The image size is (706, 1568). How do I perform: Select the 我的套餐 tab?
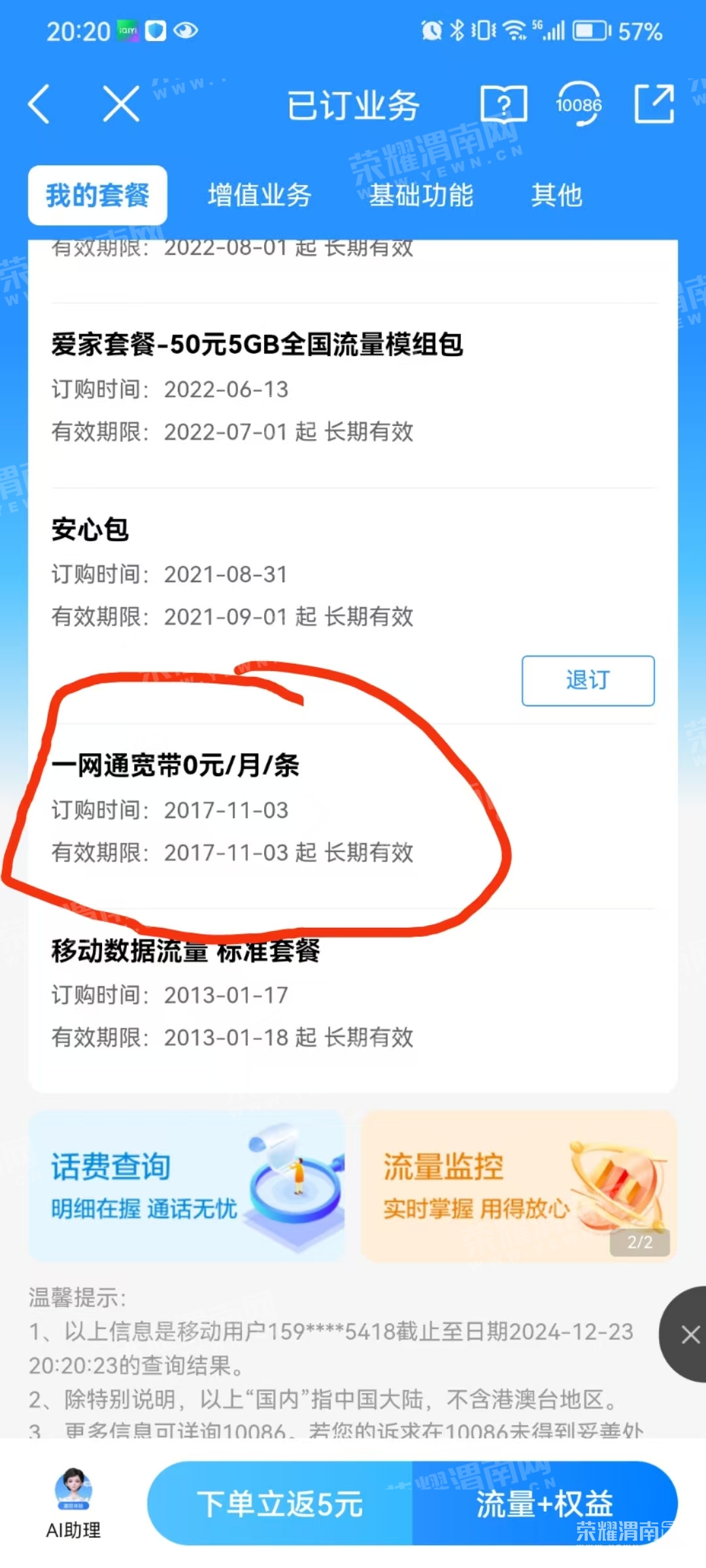pos(97,195)
